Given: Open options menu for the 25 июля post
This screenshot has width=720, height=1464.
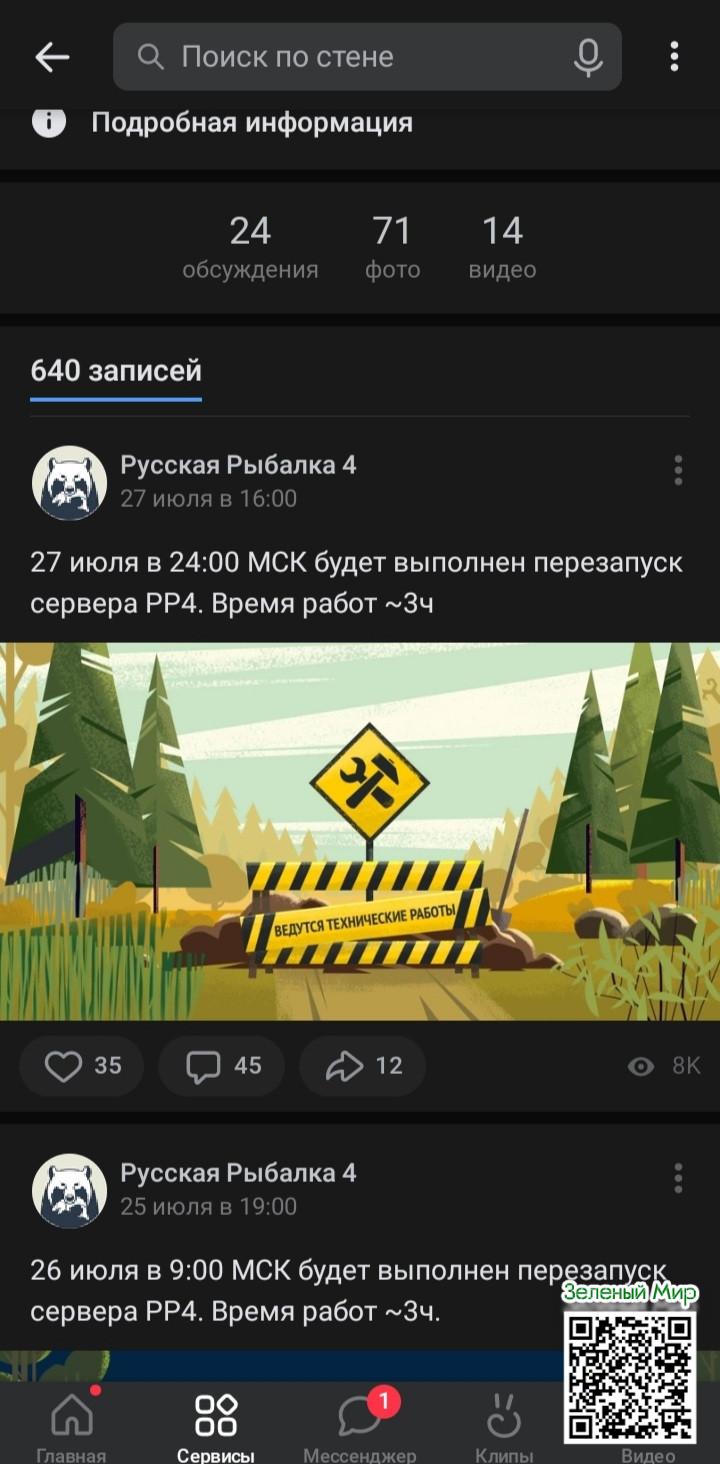Looking at the screenshot, I should 678,1178.
